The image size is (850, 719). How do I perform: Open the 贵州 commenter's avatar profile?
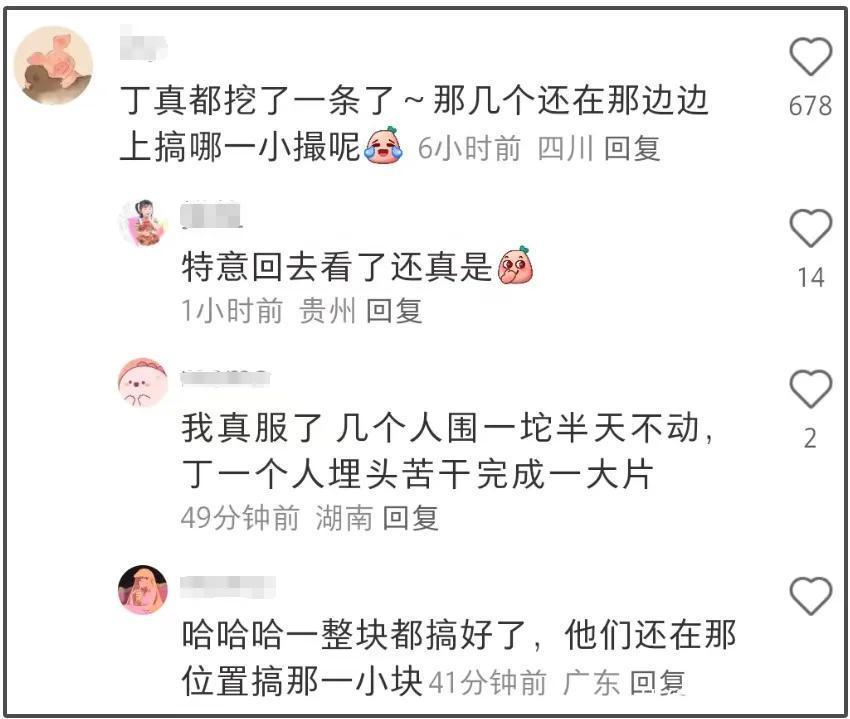click(x=143, y=222)
